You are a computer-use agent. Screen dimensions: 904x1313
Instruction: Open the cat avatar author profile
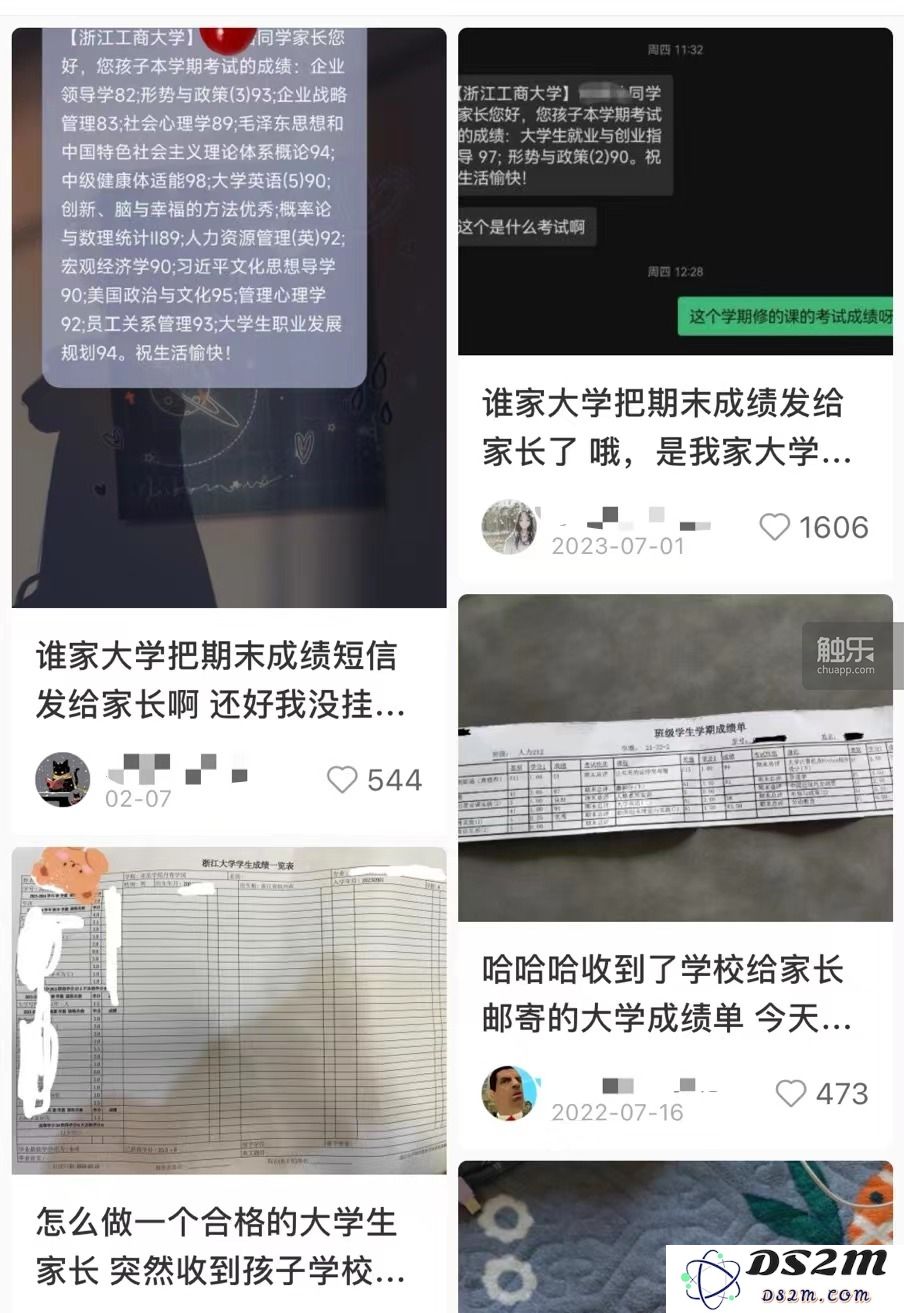(63, 780)
